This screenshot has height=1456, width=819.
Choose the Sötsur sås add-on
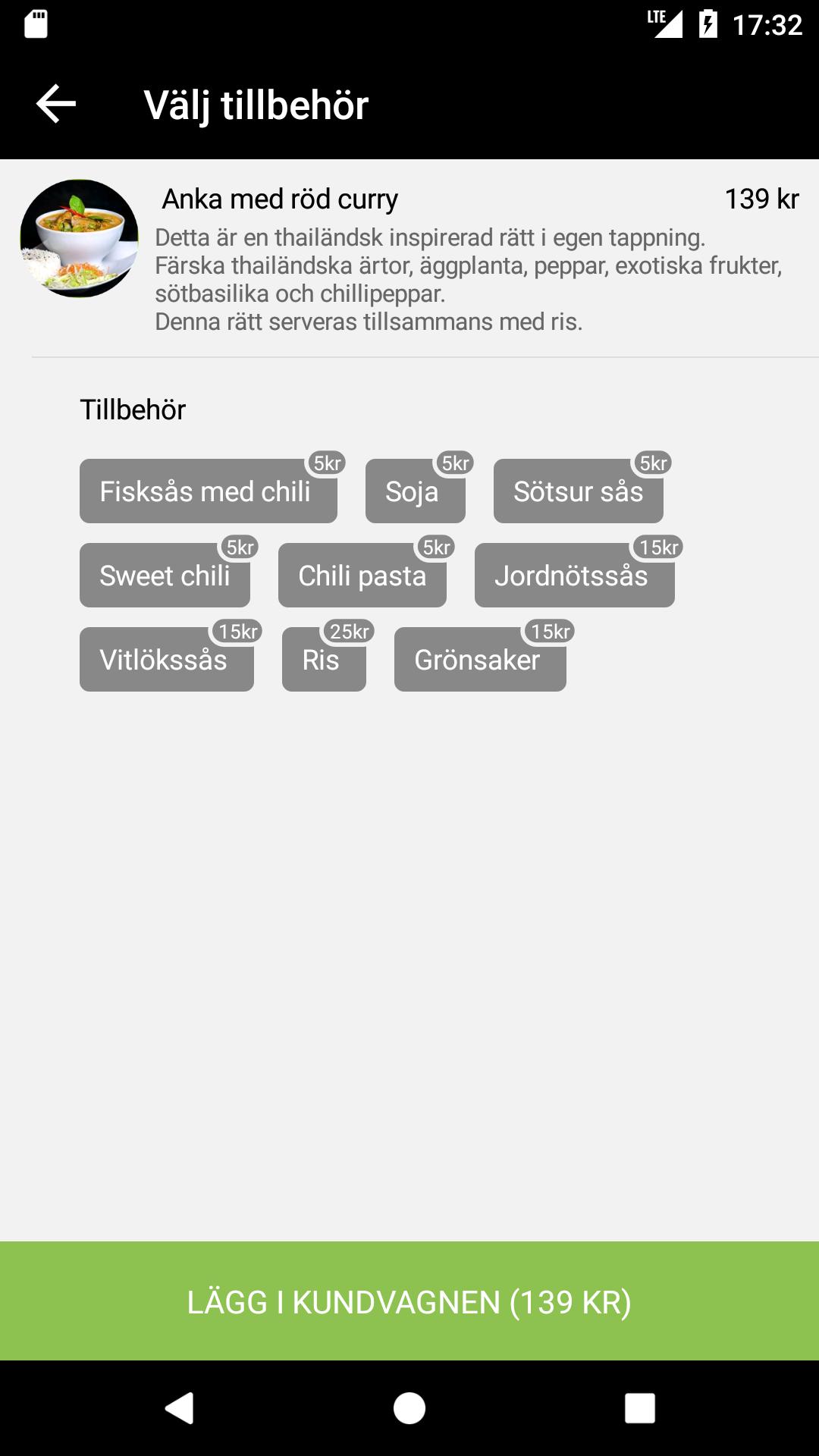point(578,491)
